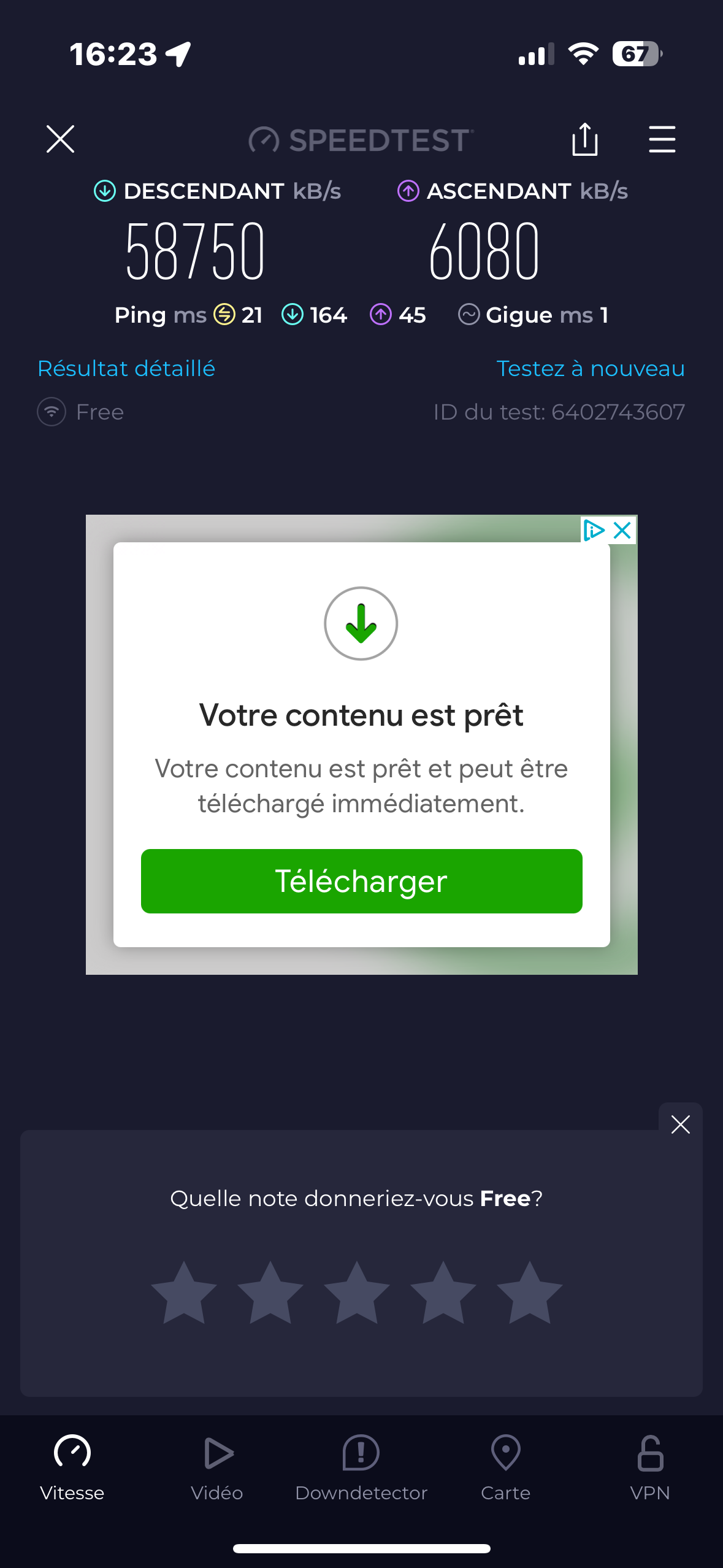Close the speed test results
The image size is (723, 1568).
coord(60,139)
